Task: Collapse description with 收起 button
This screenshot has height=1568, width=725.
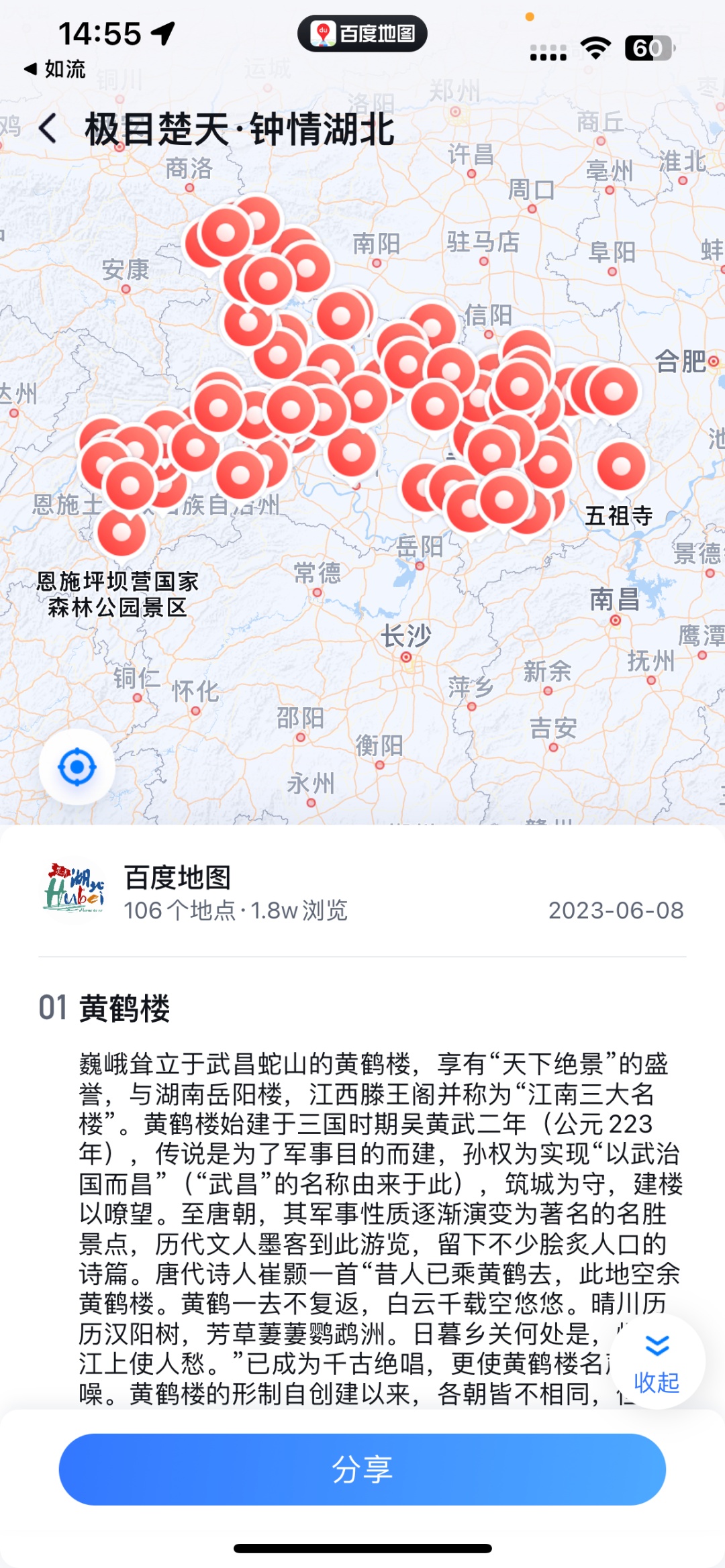Action: tap(657, 1361)
